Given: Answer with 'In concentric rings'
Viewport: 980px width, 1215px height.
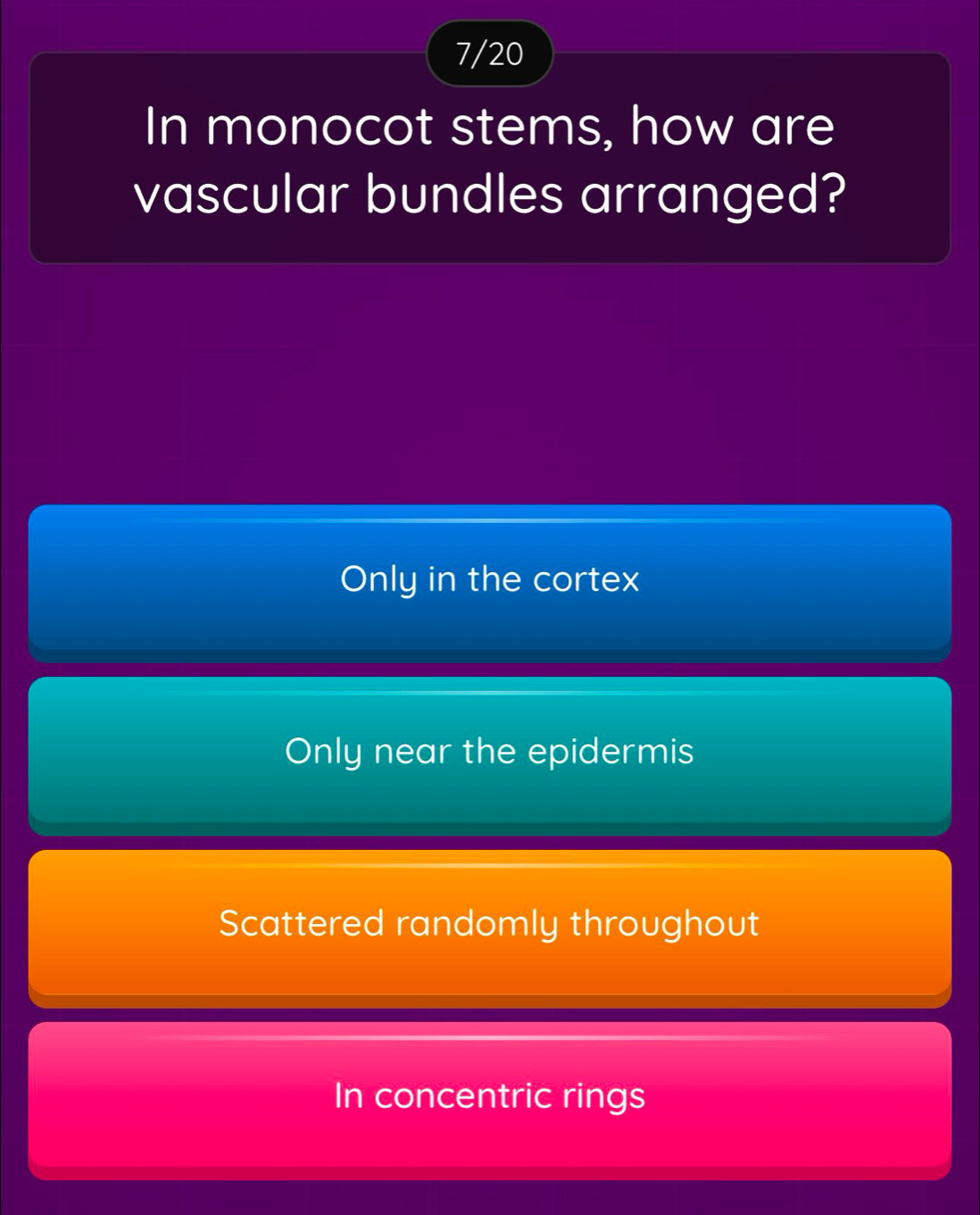Looking at the screenshot, I should tap(490, 1097).
